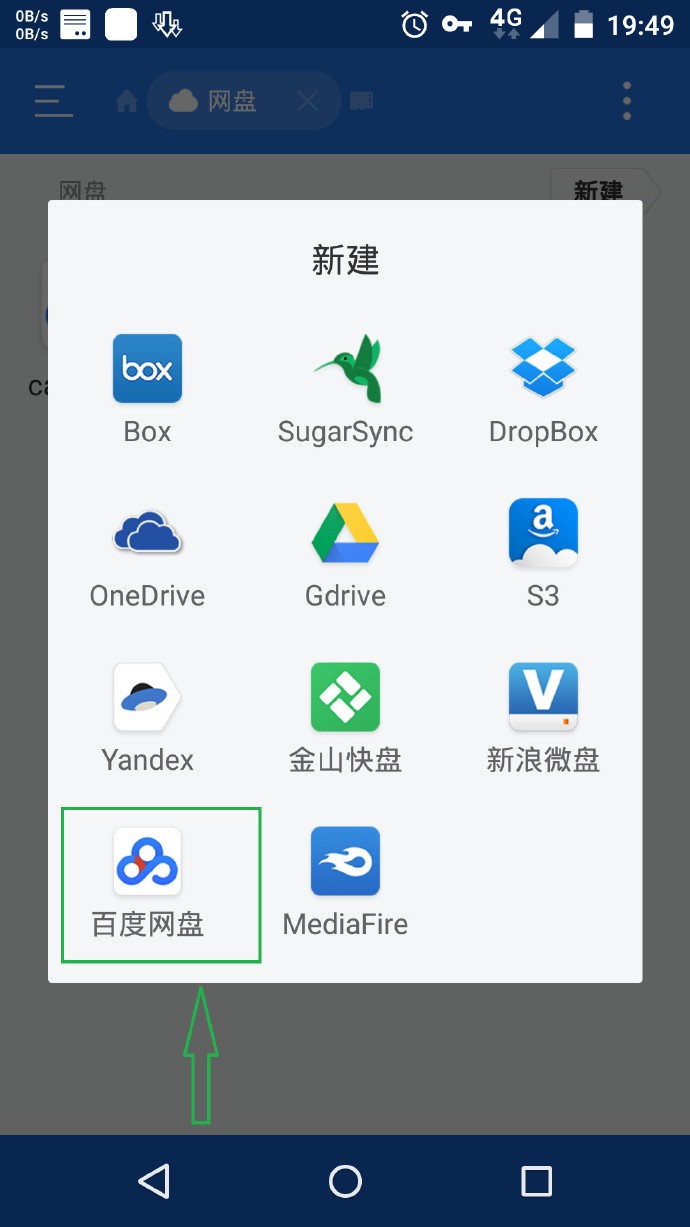Add Amazon S3 storage
The height and width of the screenshot is (1227, 690).
[543, 553]
